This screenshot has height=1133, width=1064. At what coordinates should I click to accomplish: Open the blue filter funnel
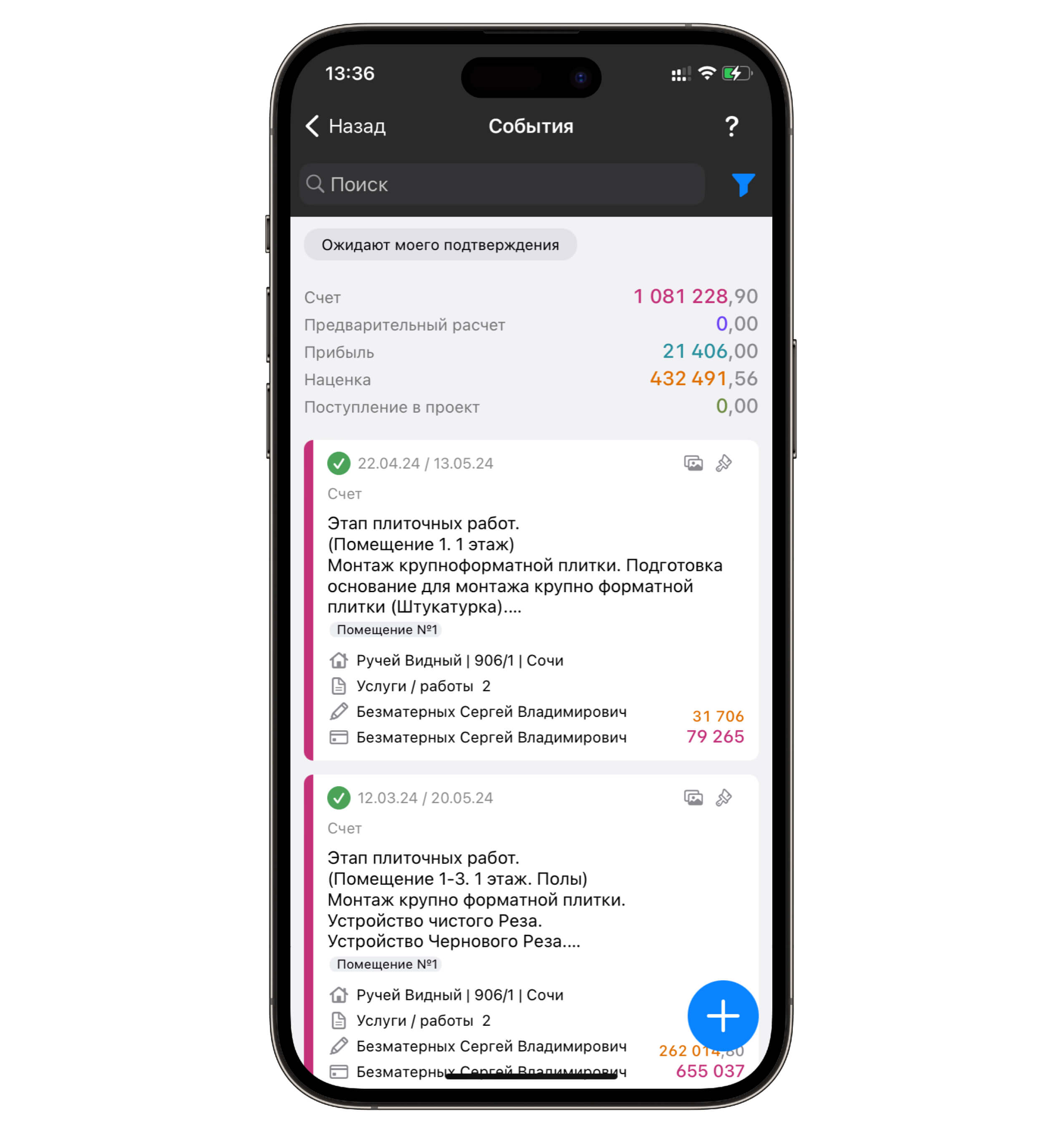point(743,184)
